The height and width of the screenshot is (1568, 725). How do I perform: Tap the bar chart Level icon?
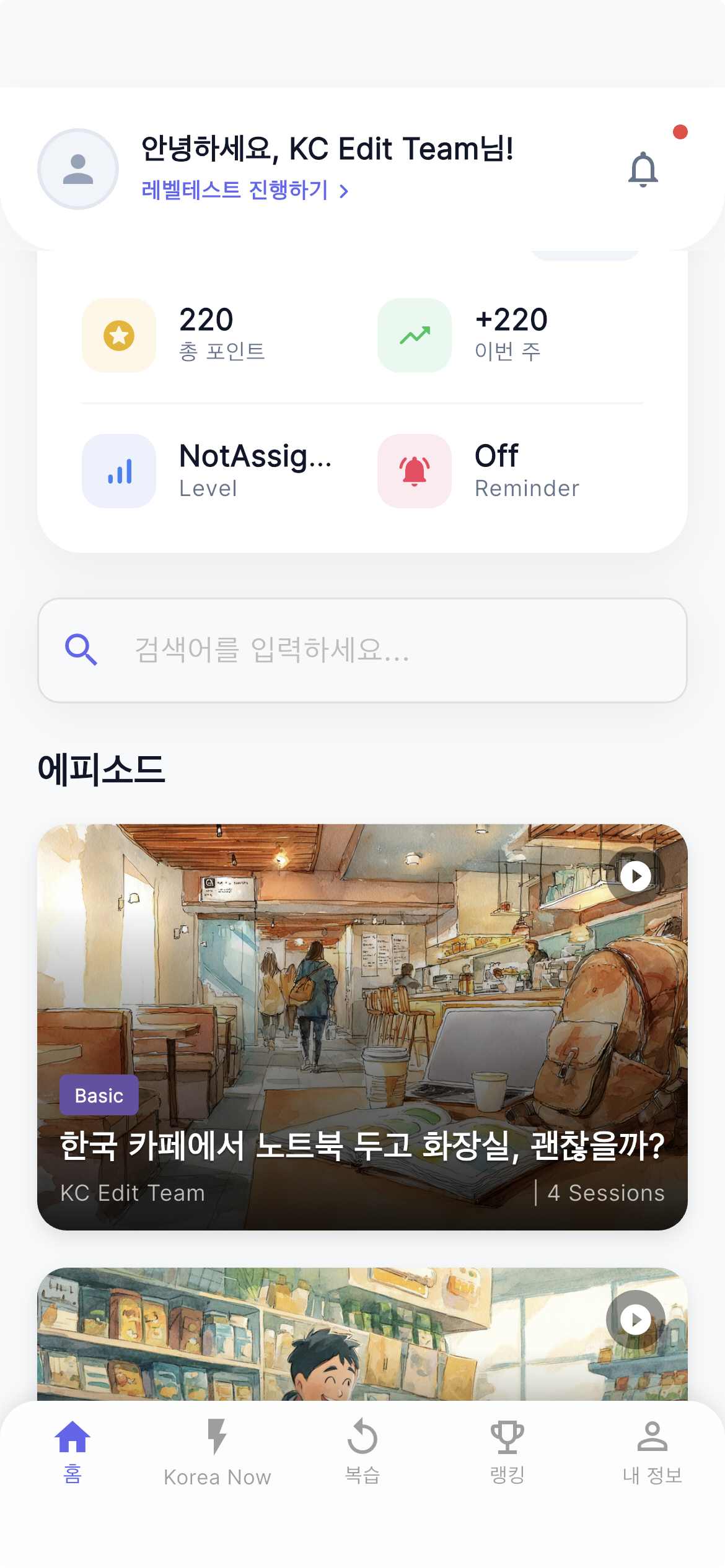coord(118,471)
